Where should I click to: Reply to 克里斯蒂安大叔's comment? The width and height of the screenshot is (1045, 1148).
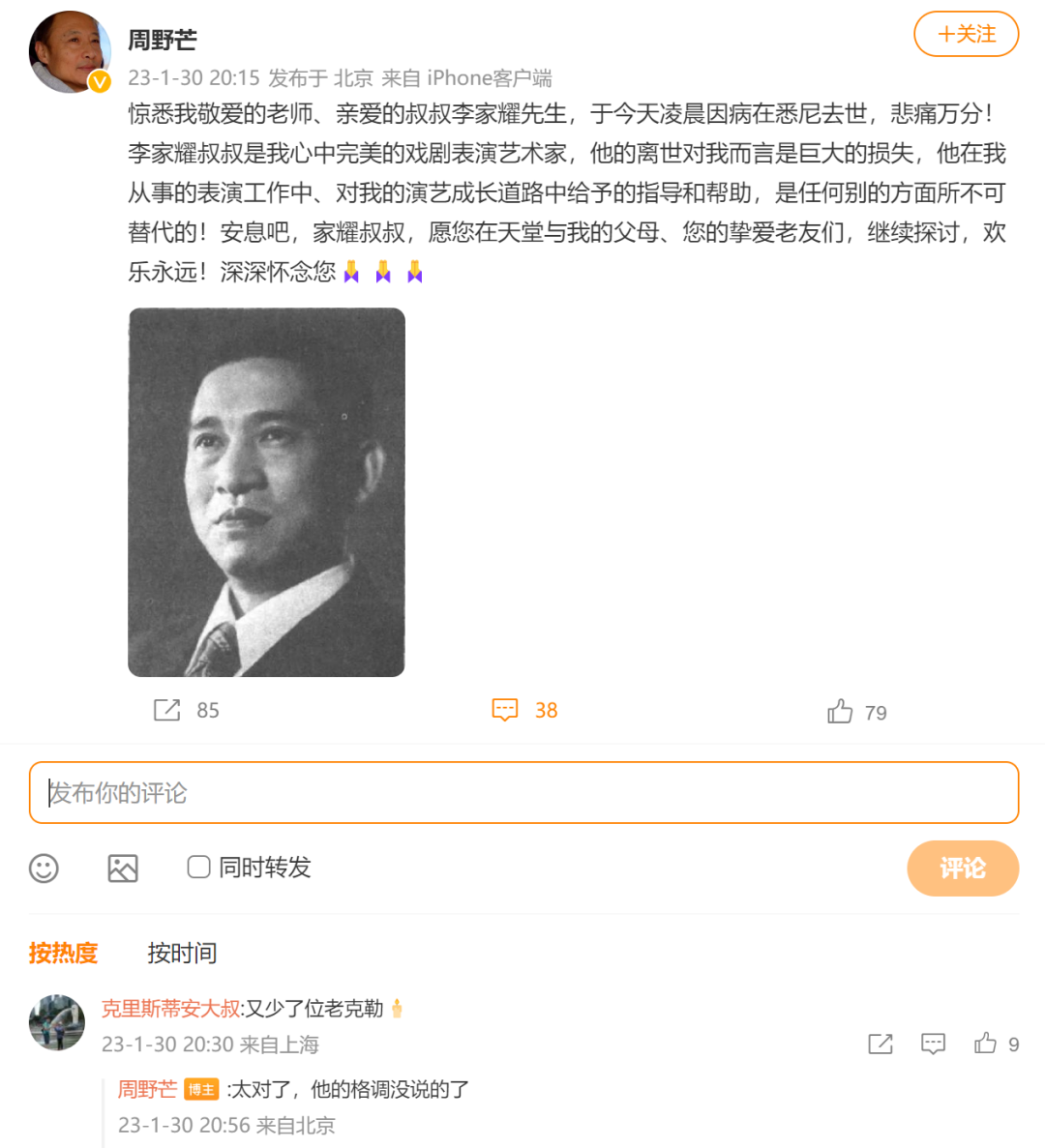[933, 1044]
